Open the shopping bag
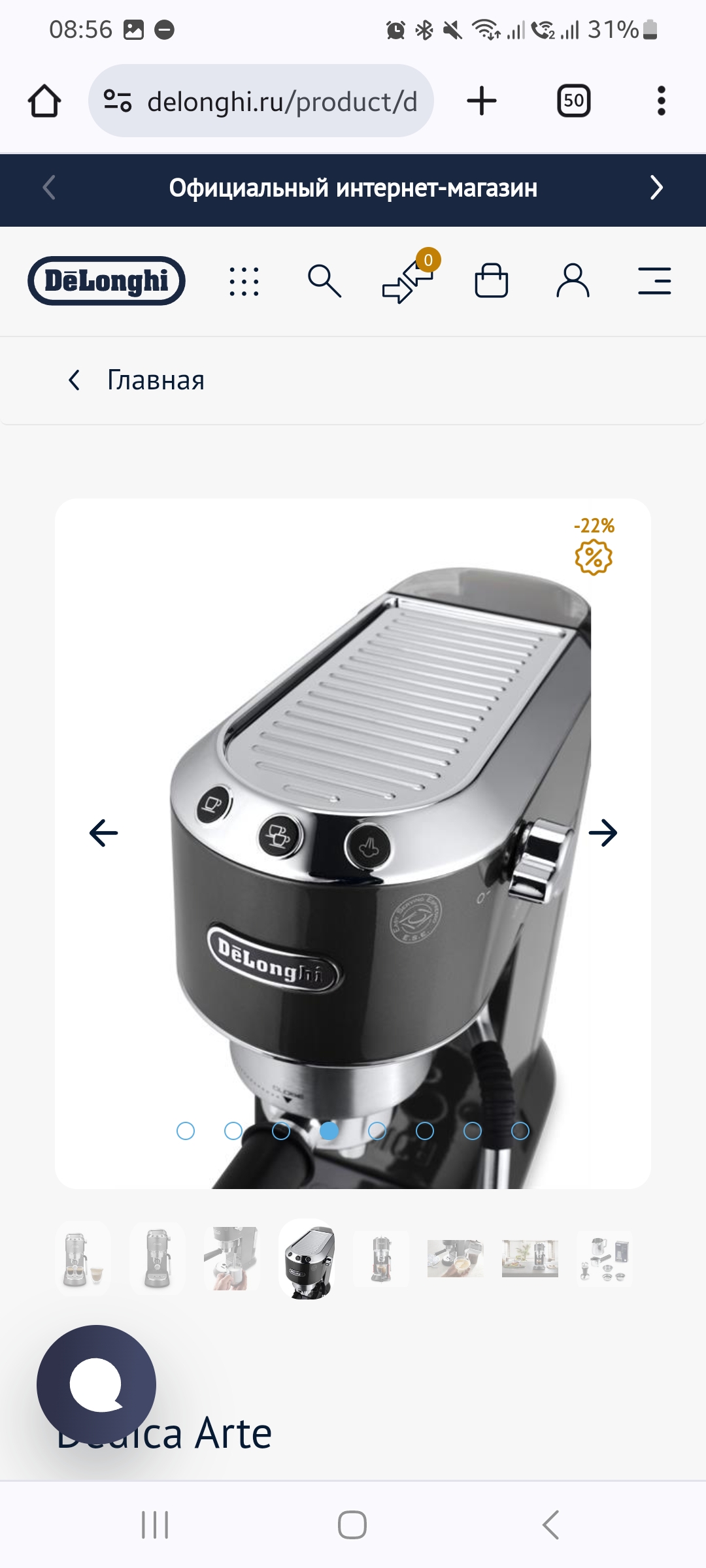This screenshot has width=706, height=1568. pyautogui.click(x=492, y=281)
